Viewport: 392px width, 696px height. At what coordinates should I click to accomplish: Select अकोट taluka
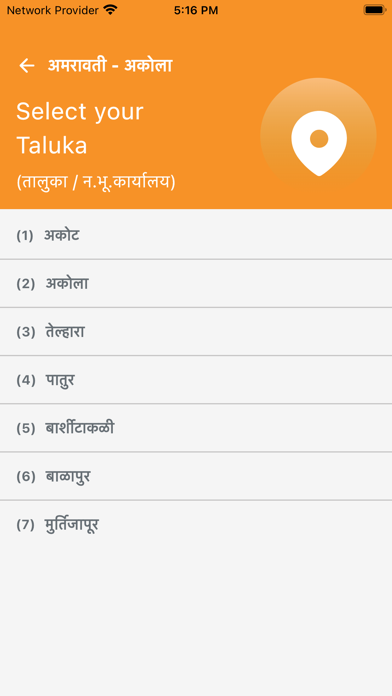(196, 235)
